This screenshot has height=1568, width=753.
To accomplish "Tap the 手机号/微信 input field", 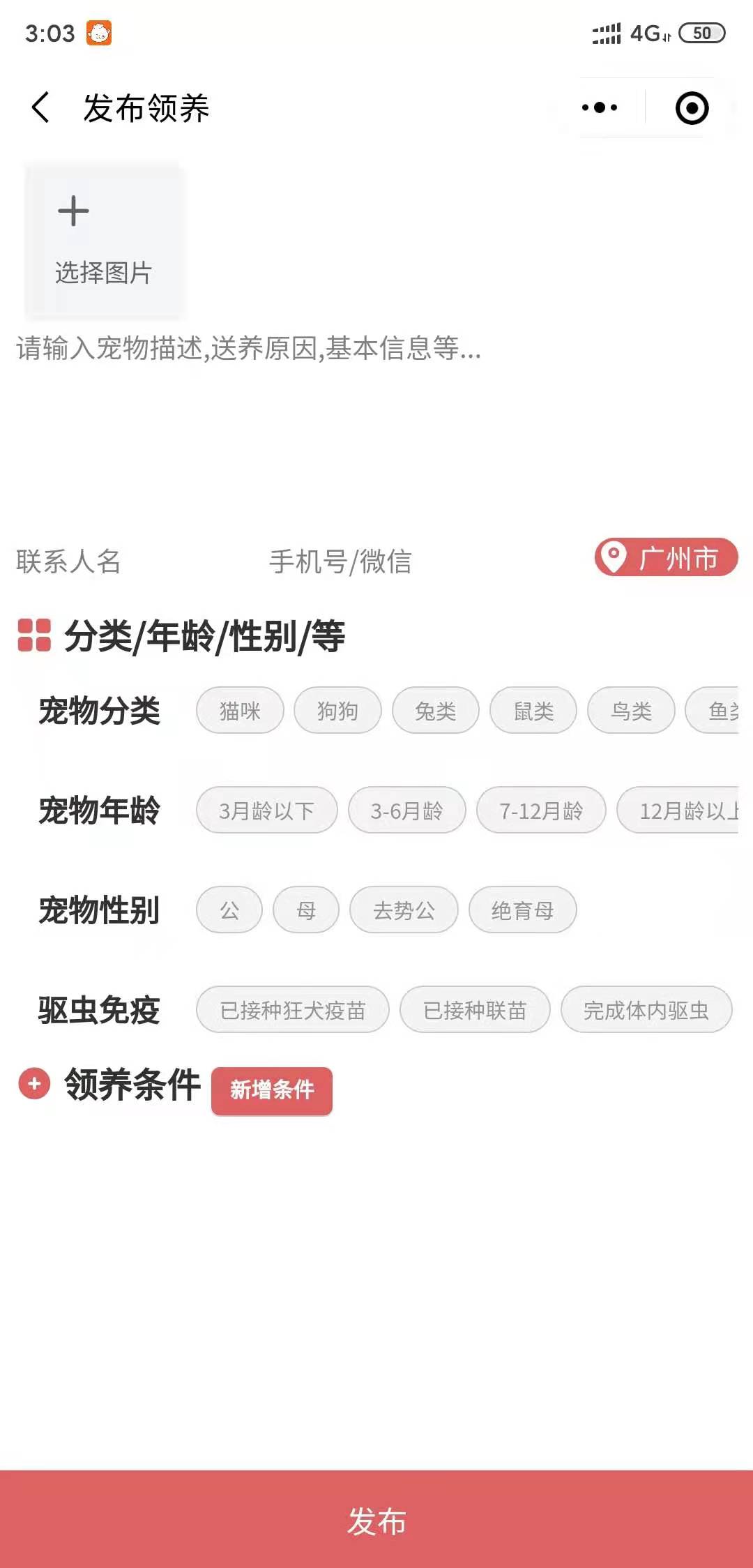I will coord(340,561).
